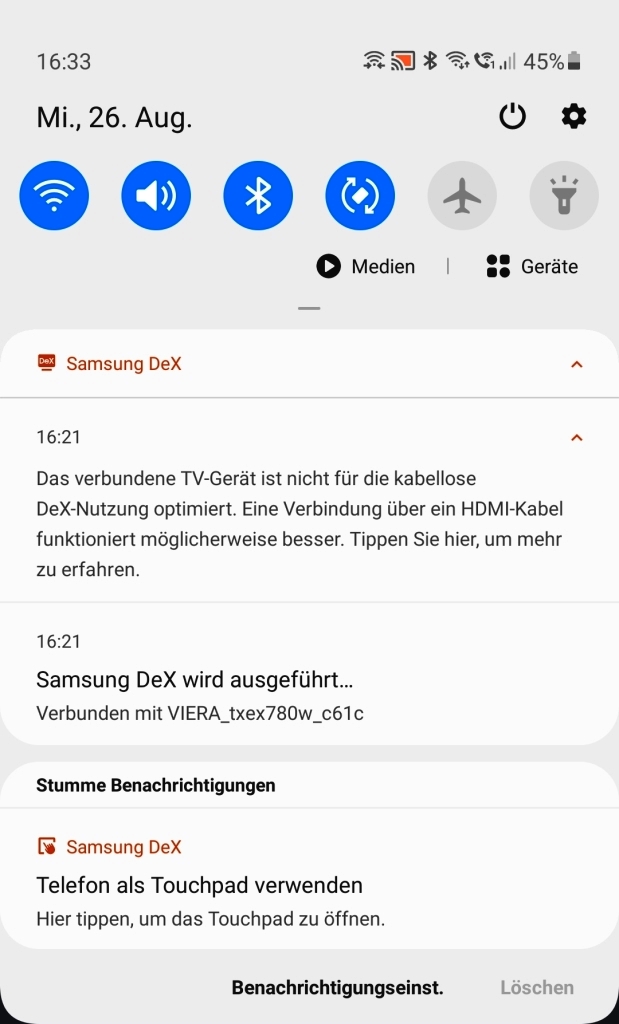
Task: Open the Geräte panel
Action: pyautogui.click(x=532, y=266)
